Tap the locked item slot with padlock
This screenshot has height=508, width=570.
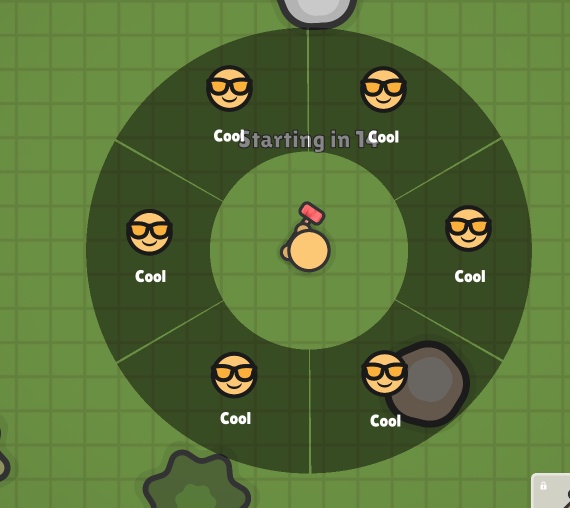551,490
